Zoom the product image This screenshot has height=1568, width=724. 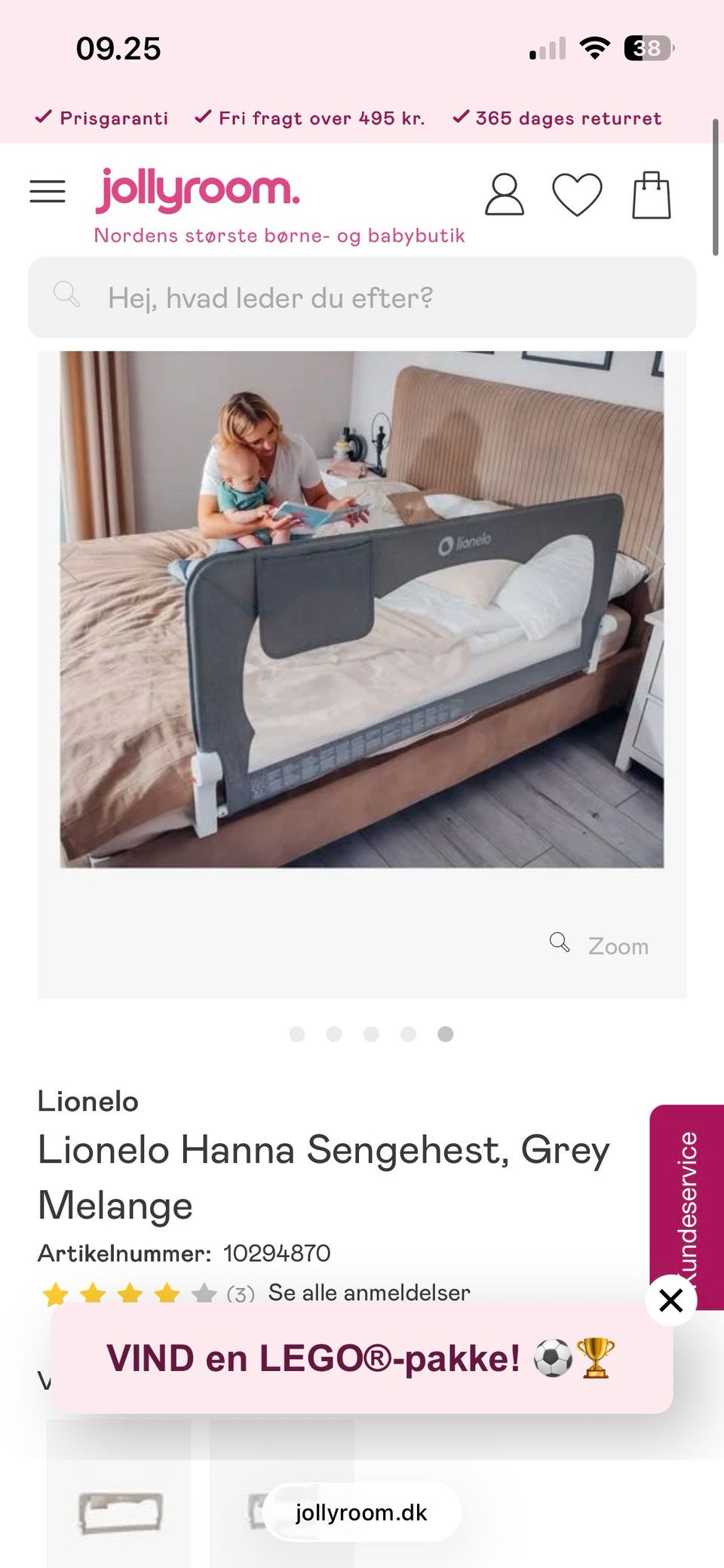click(x=600, y=945)
